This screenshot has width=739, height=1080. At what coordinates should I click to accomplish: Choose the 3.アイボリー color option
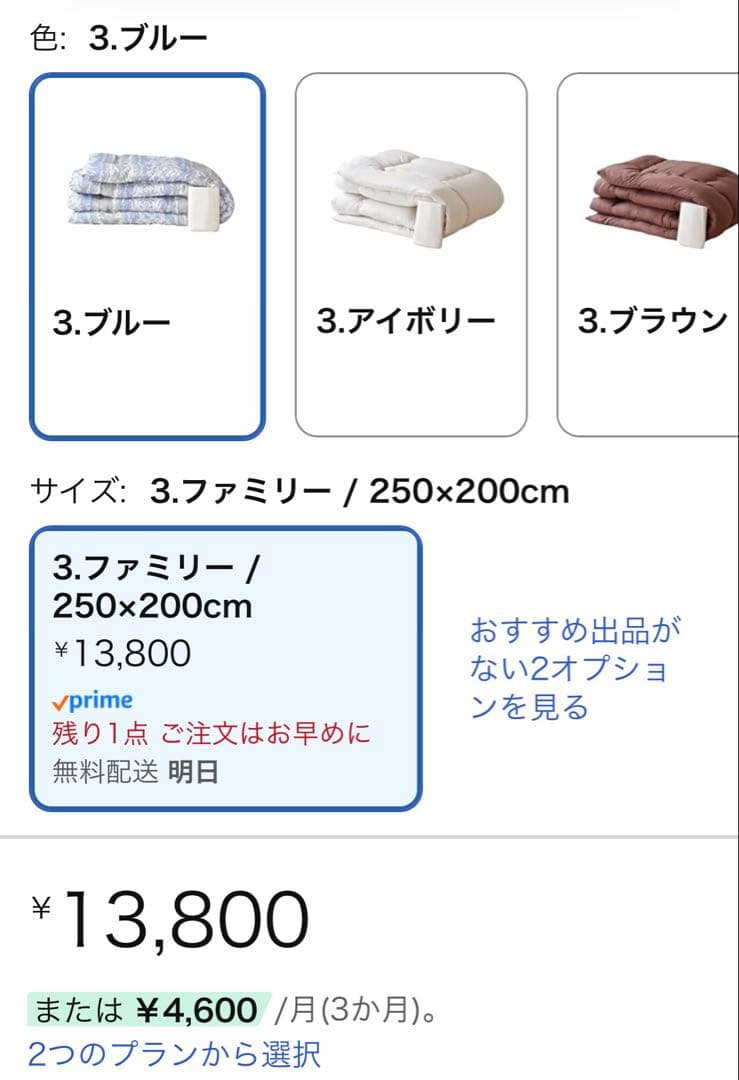point(410,256)
